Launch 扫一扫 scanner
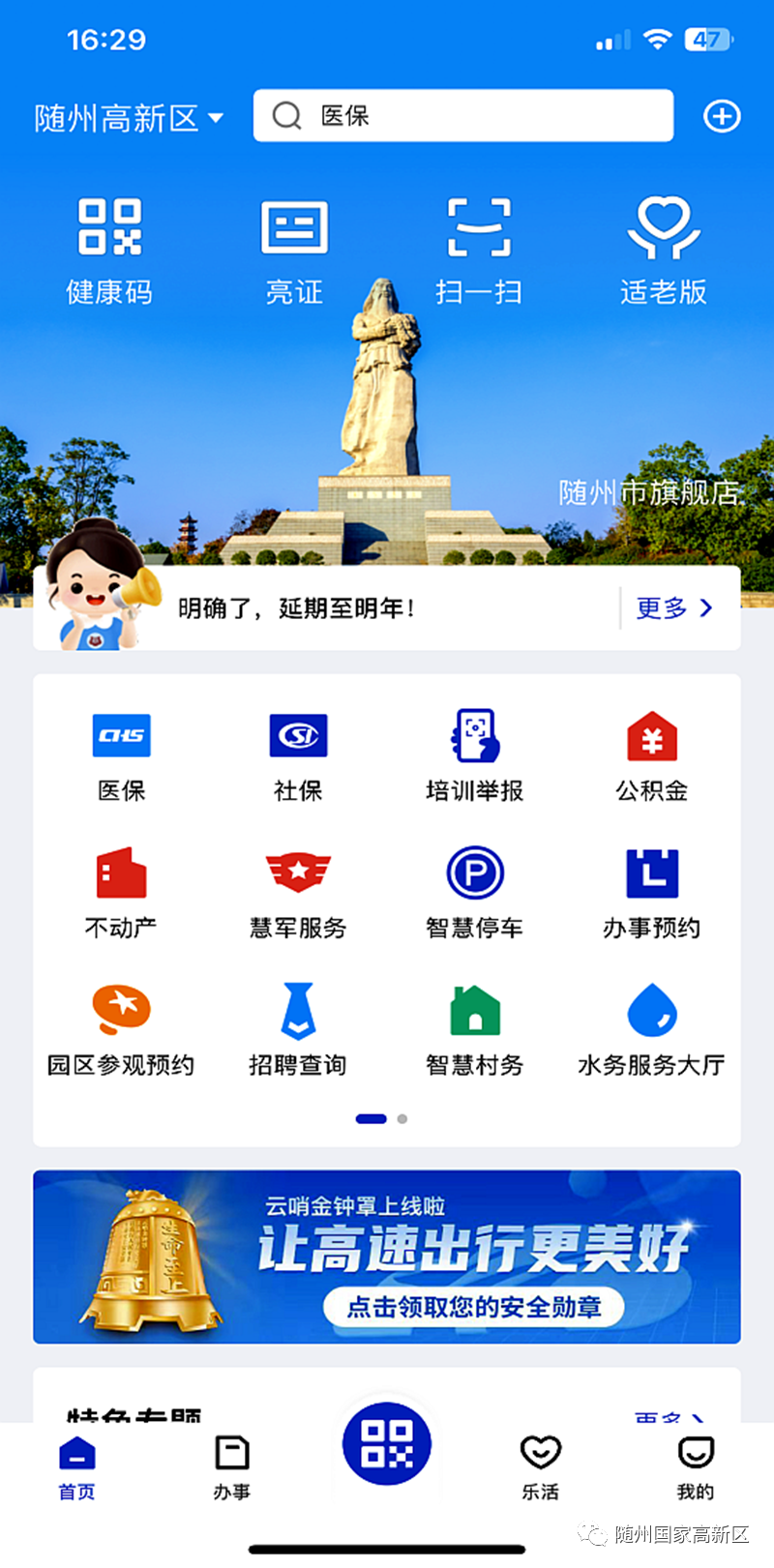774x1568 pixels. click(x=479, y=251)
